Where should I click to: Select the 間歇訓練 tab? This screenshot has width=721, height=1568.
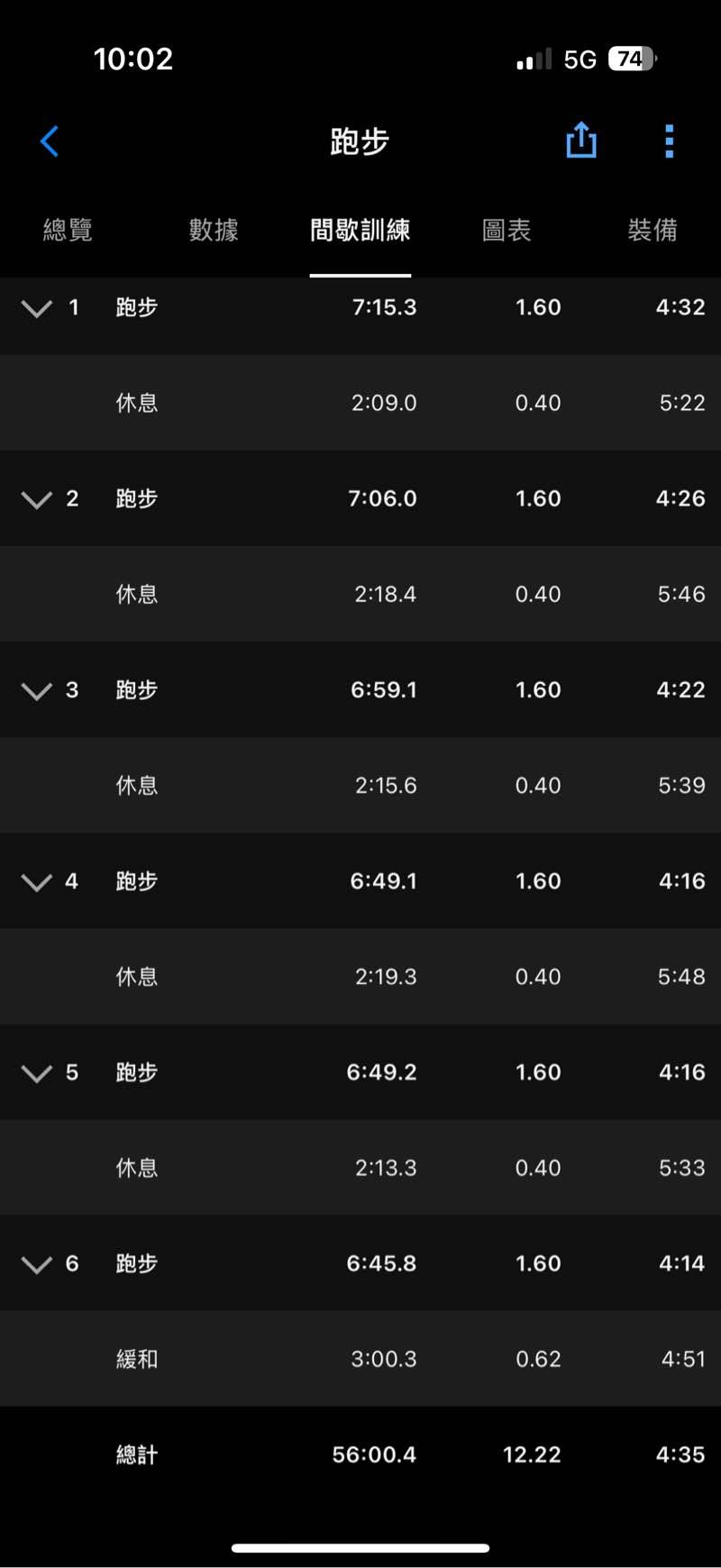pyautogui.click(x=360, y=230)
